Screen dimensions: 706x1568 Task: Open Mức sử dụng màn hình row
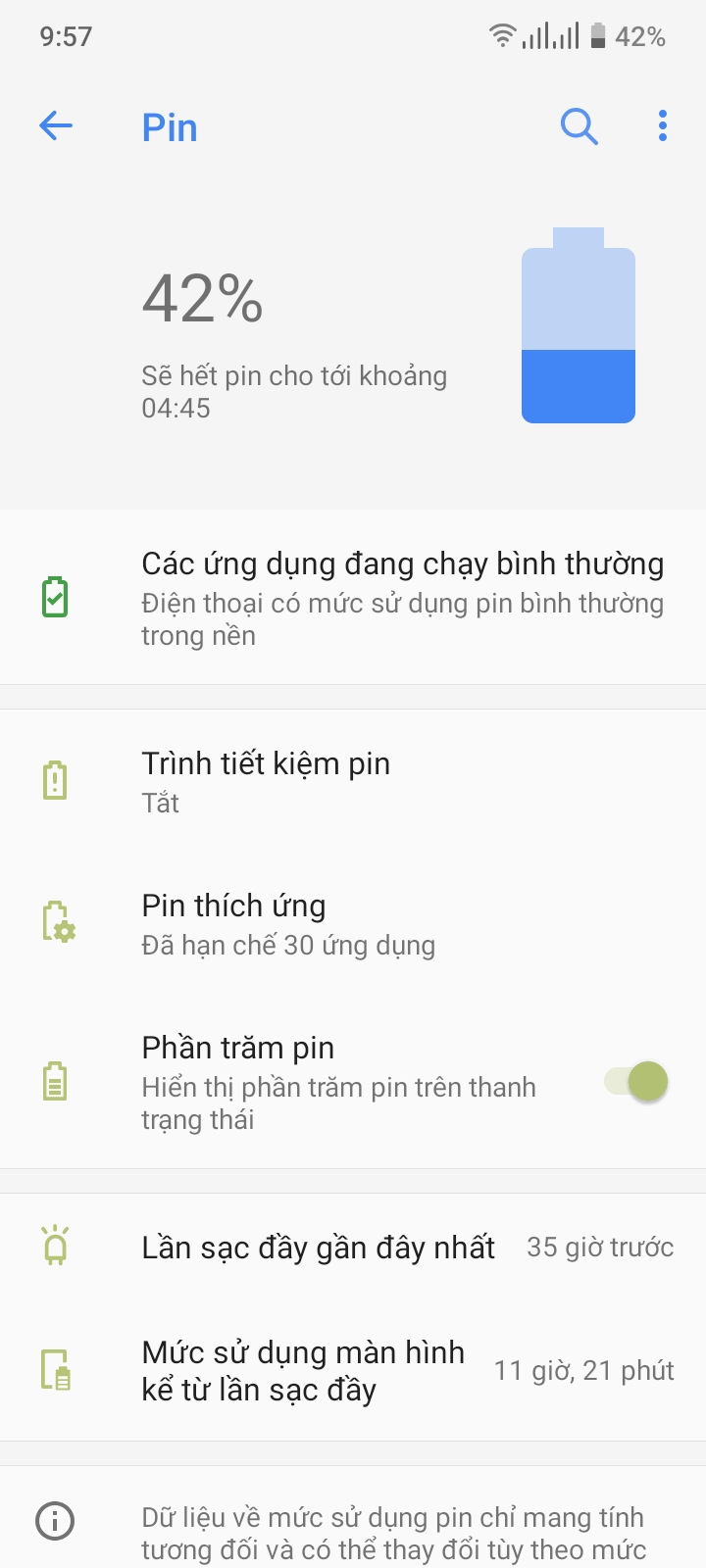click(353, 1370)
